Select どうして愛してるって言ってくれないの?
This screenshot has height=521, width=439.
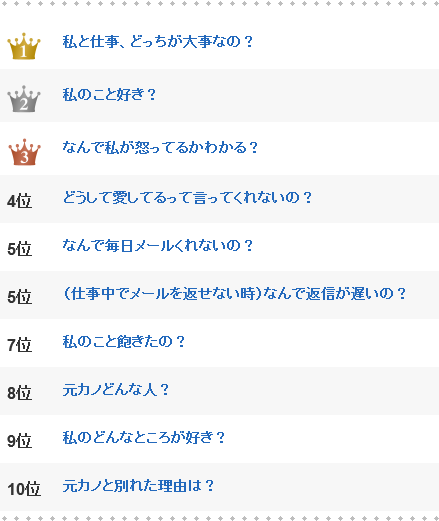pyautogui.click(x=187, y=197)
